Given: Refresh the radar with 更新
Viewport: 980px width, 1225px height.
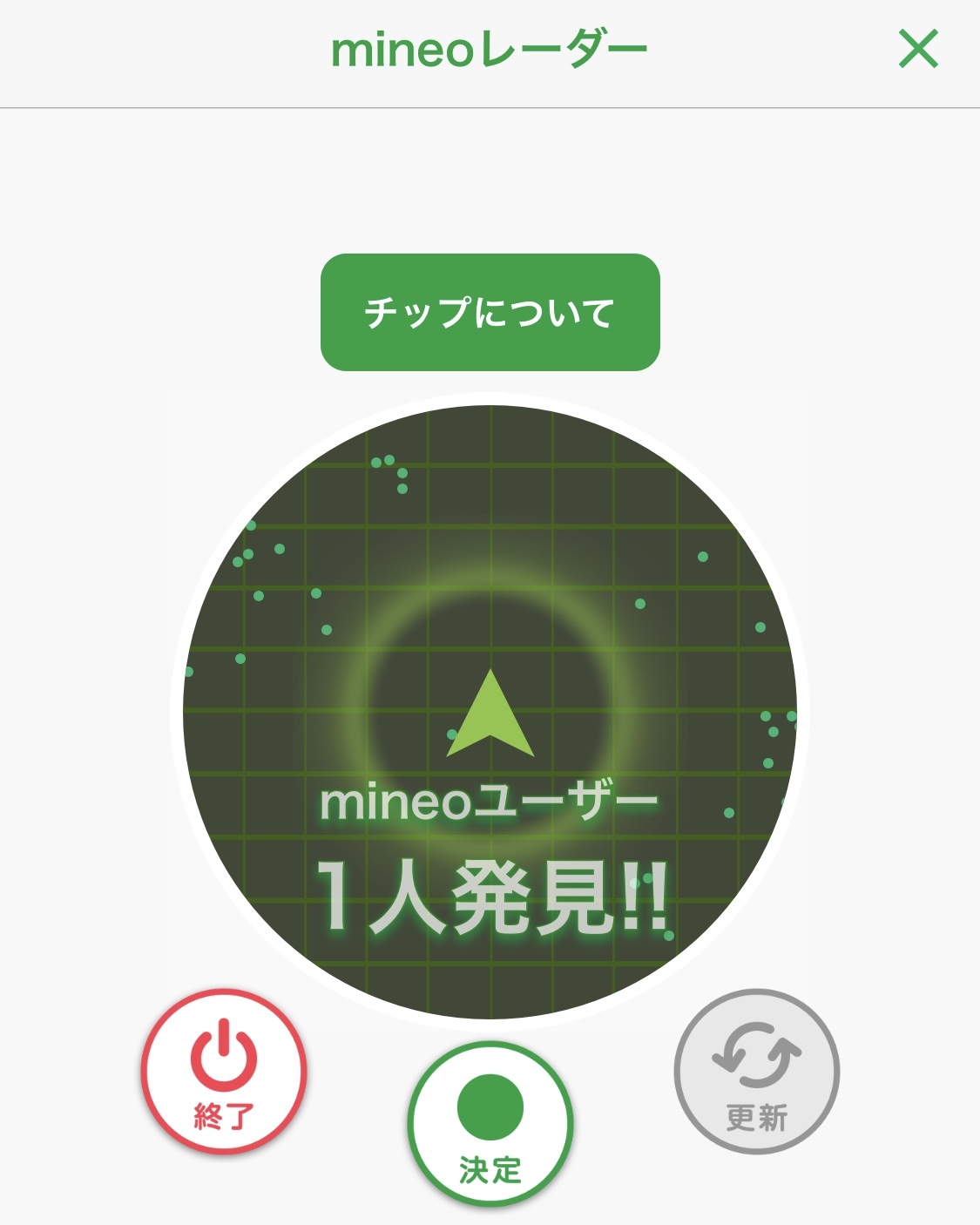Looking at the screenshot, I should click(757, 1072).
